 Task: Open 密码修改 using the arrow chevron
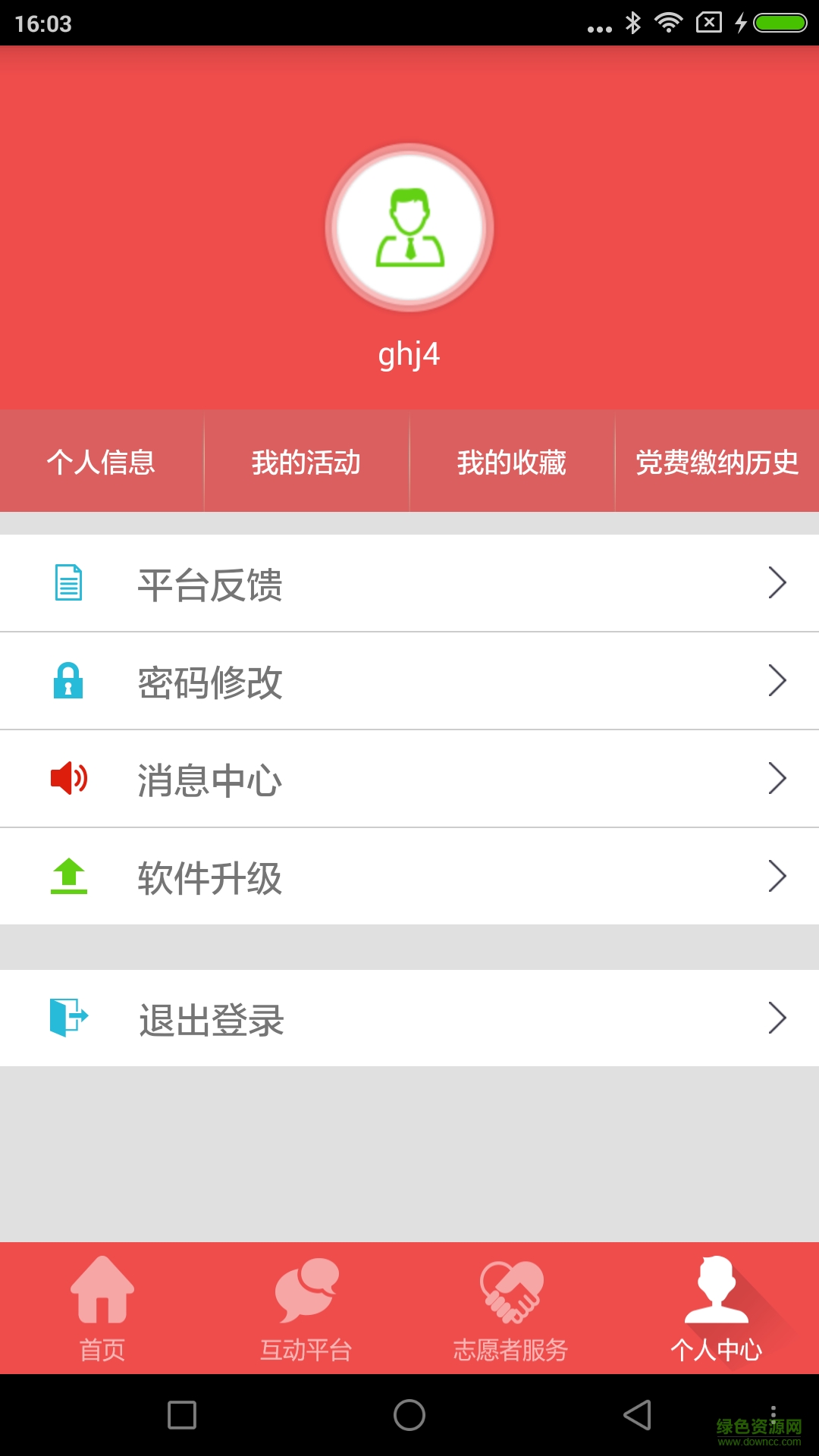point(777,681)
